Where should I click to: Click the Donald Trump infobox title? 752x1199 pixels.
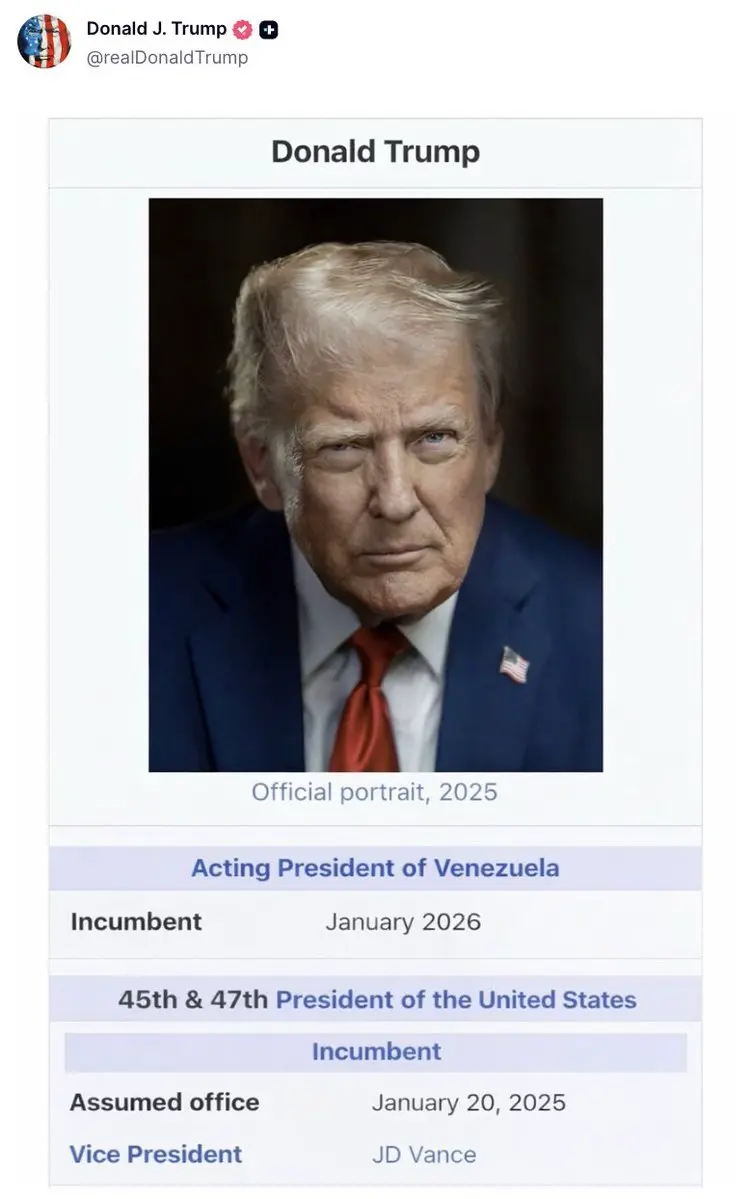(x=375, y=152)
